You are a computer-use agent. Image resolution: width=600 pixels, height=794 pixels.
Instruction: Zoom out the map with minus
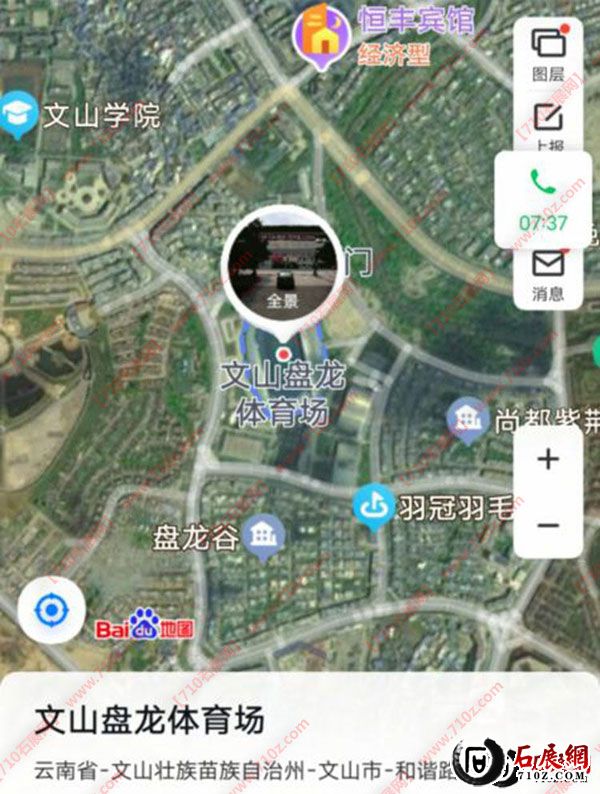(548, 525)
